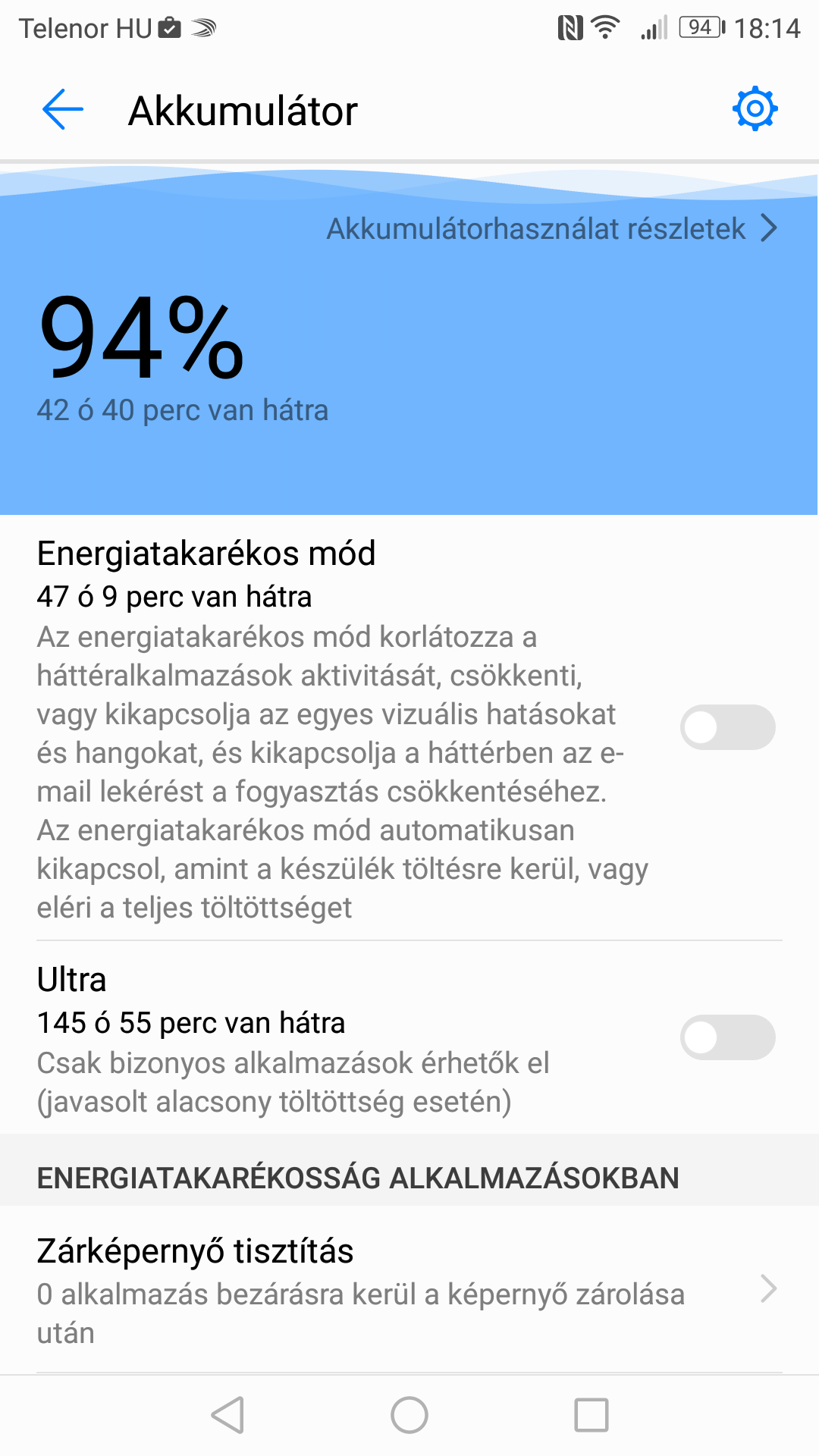Turn on Ultra power saving mode
This screenshot has width=819, height=1456.
[x=727, y=1037]
